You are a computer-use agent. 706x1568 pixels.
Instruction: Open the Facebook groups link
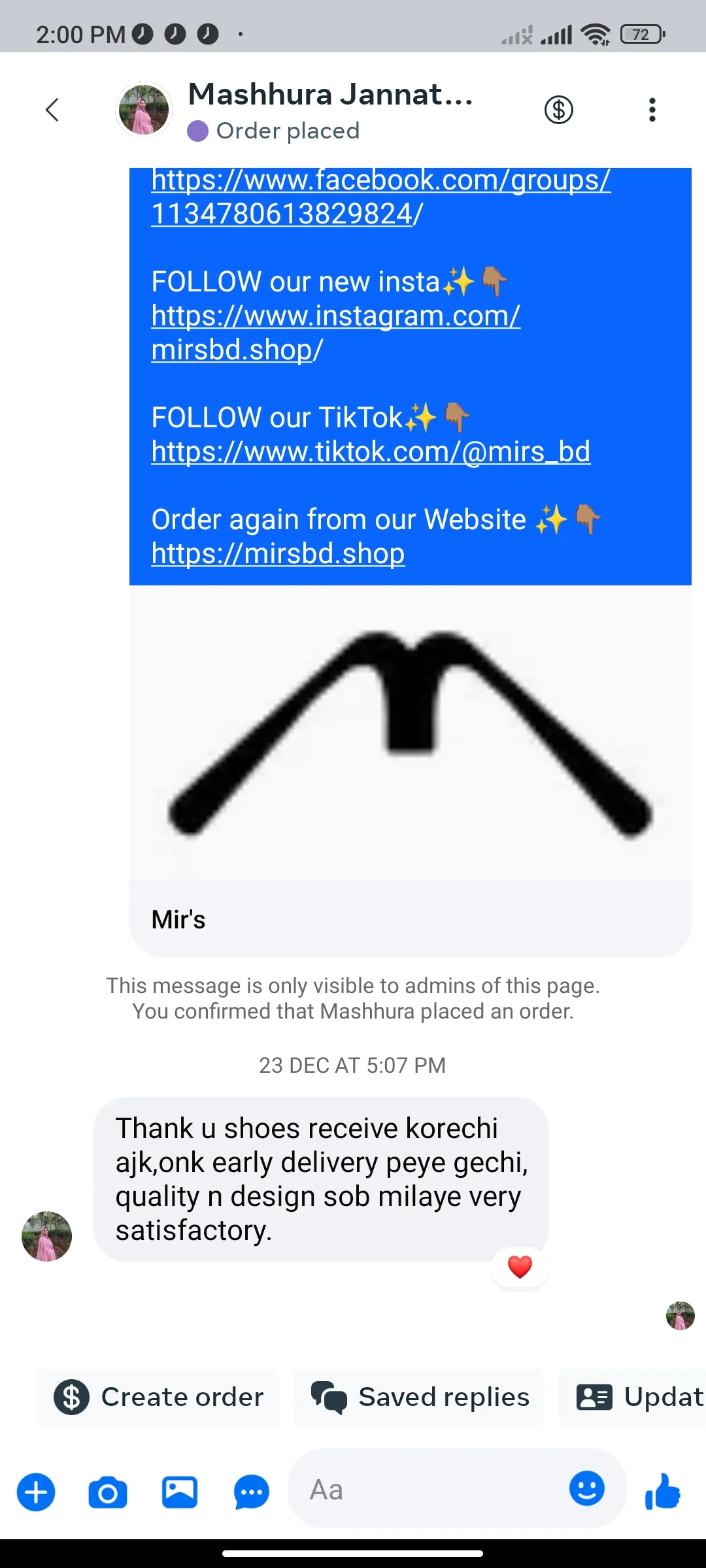click(381, 197)
